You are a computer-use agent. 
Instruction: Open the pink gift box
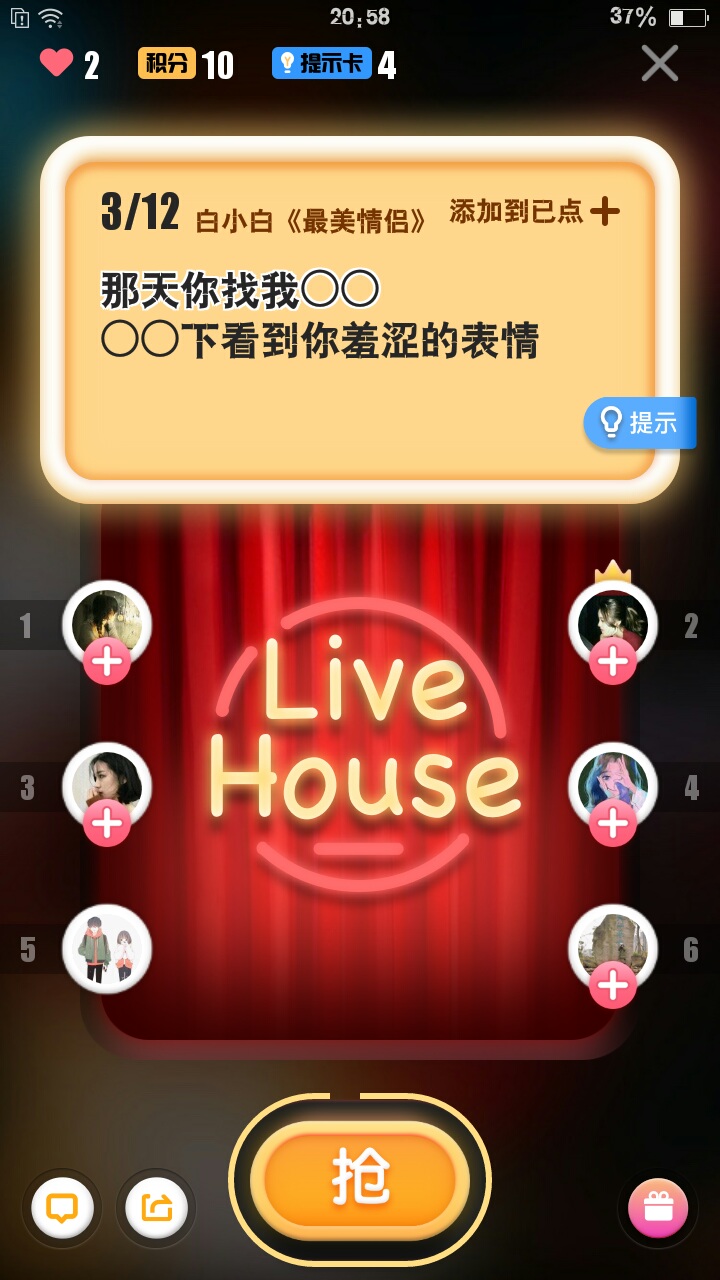[658, 1208]
